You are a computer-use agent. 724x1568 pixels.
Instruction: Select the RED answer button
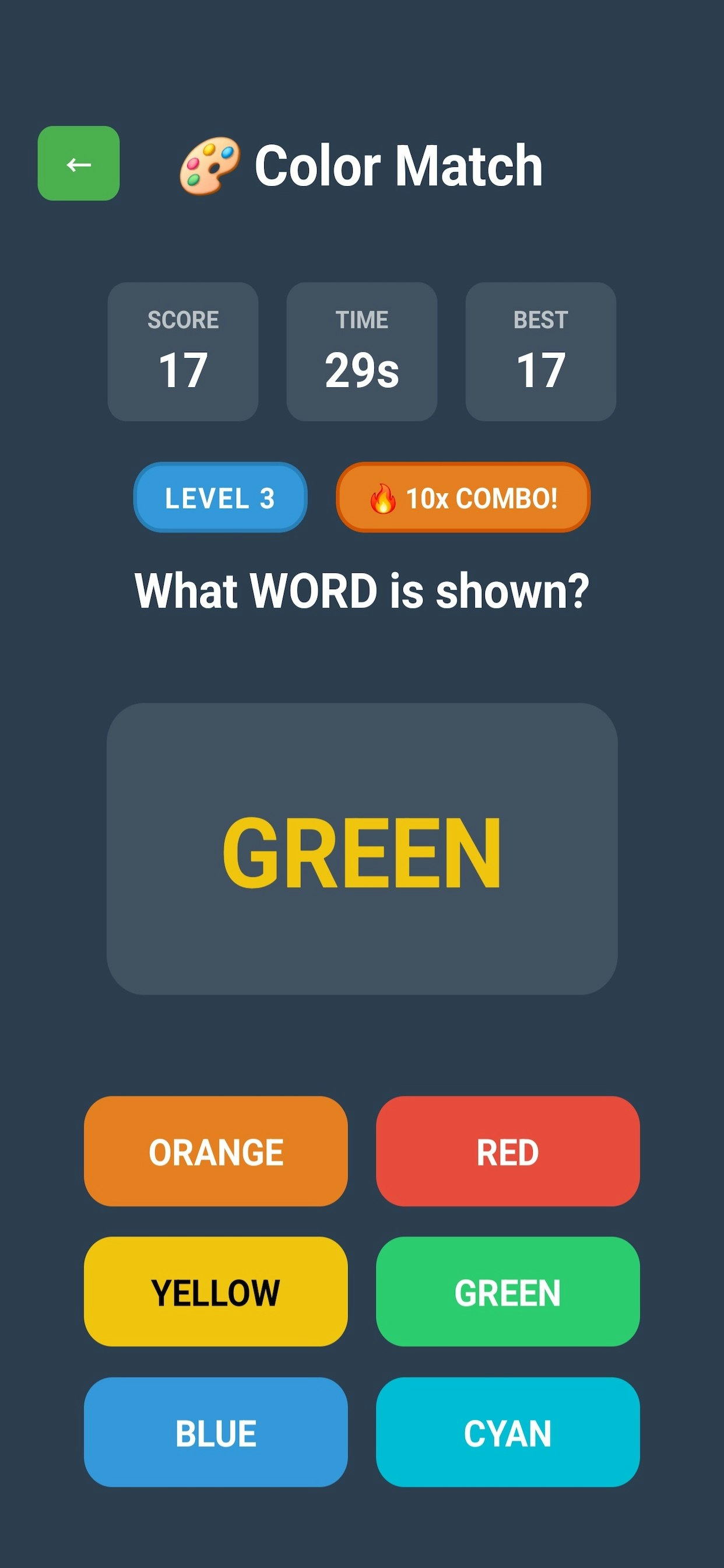(x=508, y=1152)
